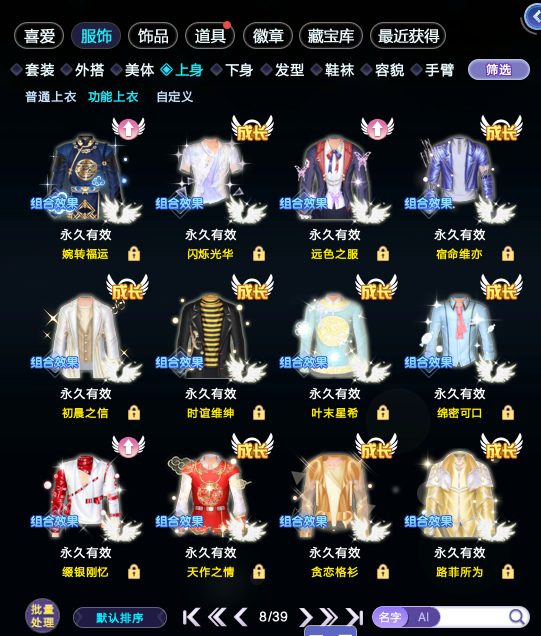
Task: Tap the 筛选 filter button
Action: (499, 70)
